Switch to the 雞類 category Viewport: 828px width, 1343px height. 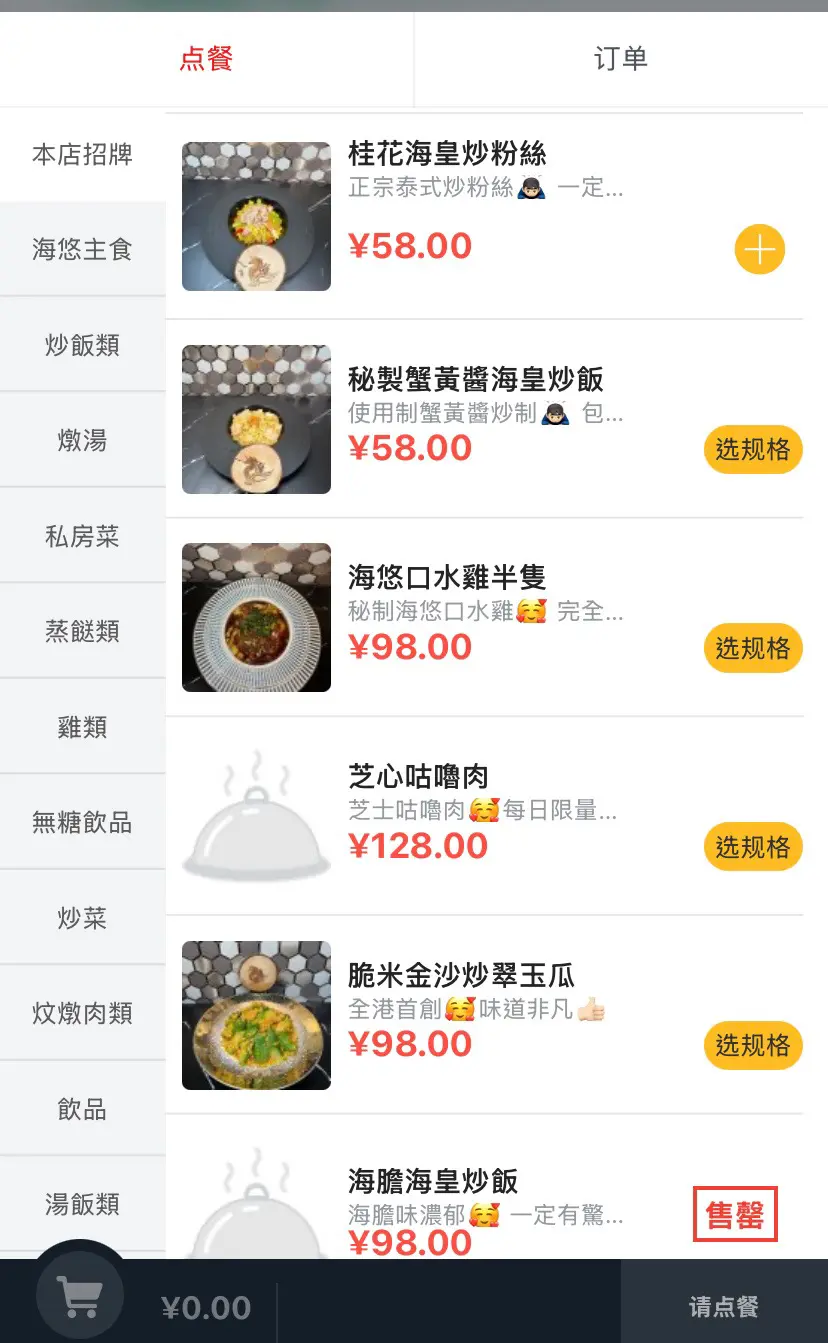[82, 727]
